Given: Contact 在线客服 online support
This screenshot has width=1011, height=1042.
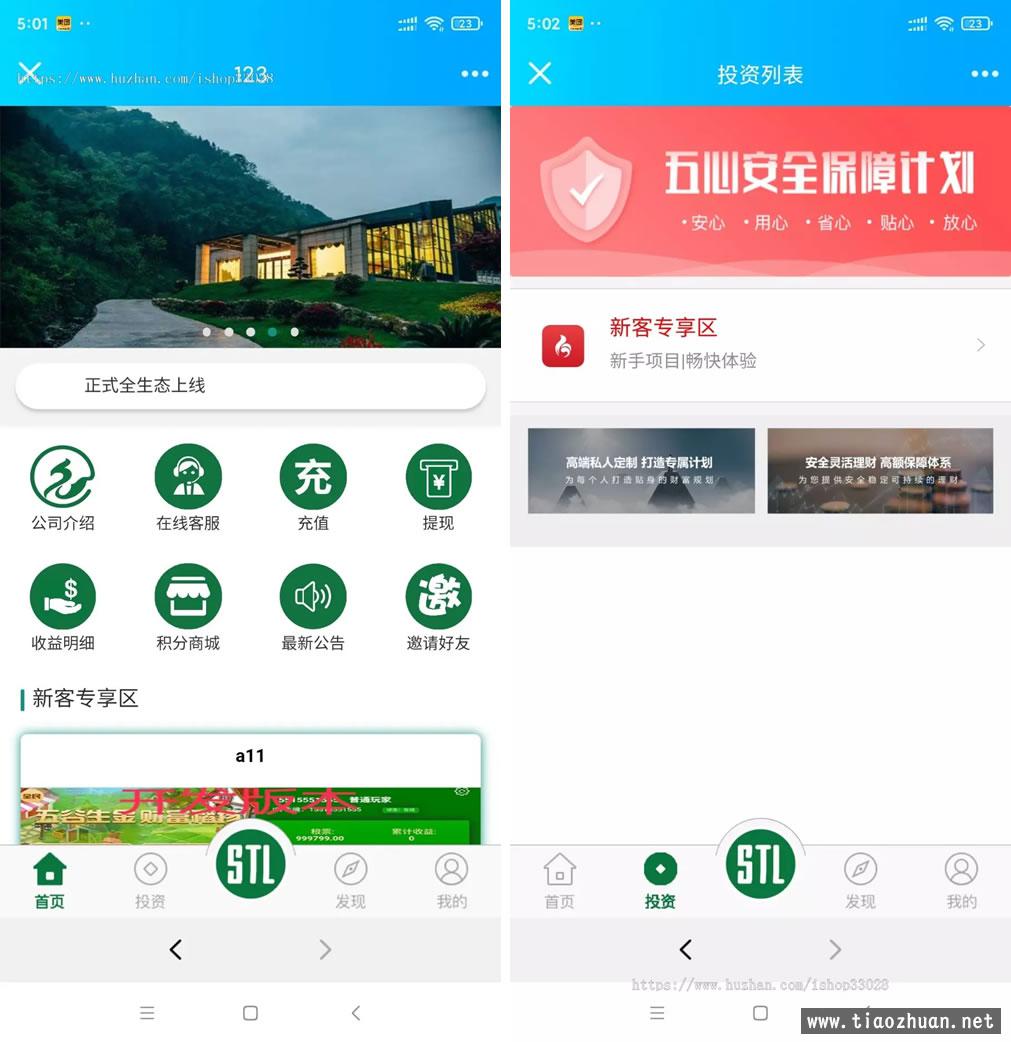Looking at the screenshot, I should pos(188,488).
